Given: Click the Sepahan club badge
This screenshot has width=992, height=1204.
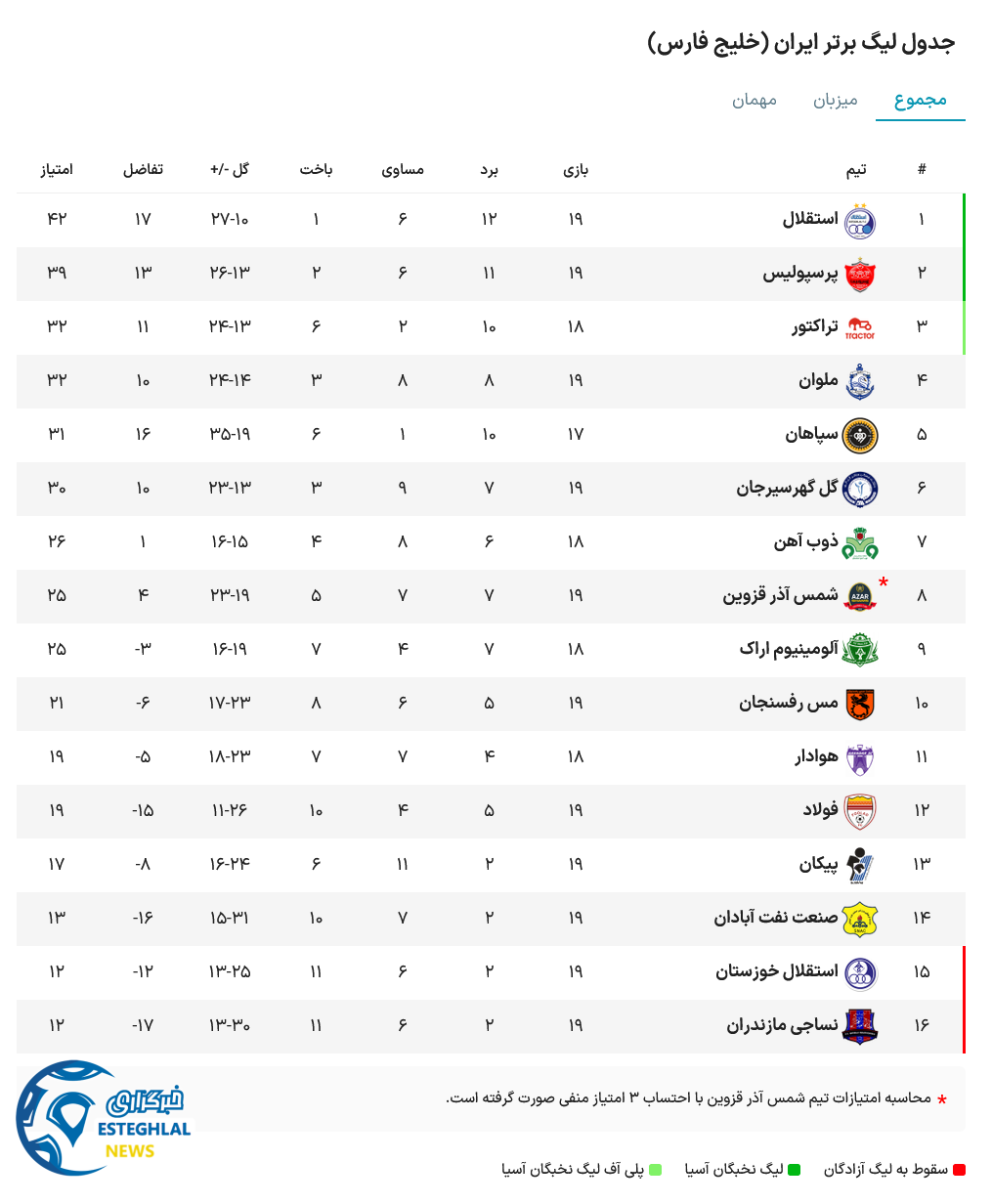Looking at the screenshot, I should [x=862, y=436].
